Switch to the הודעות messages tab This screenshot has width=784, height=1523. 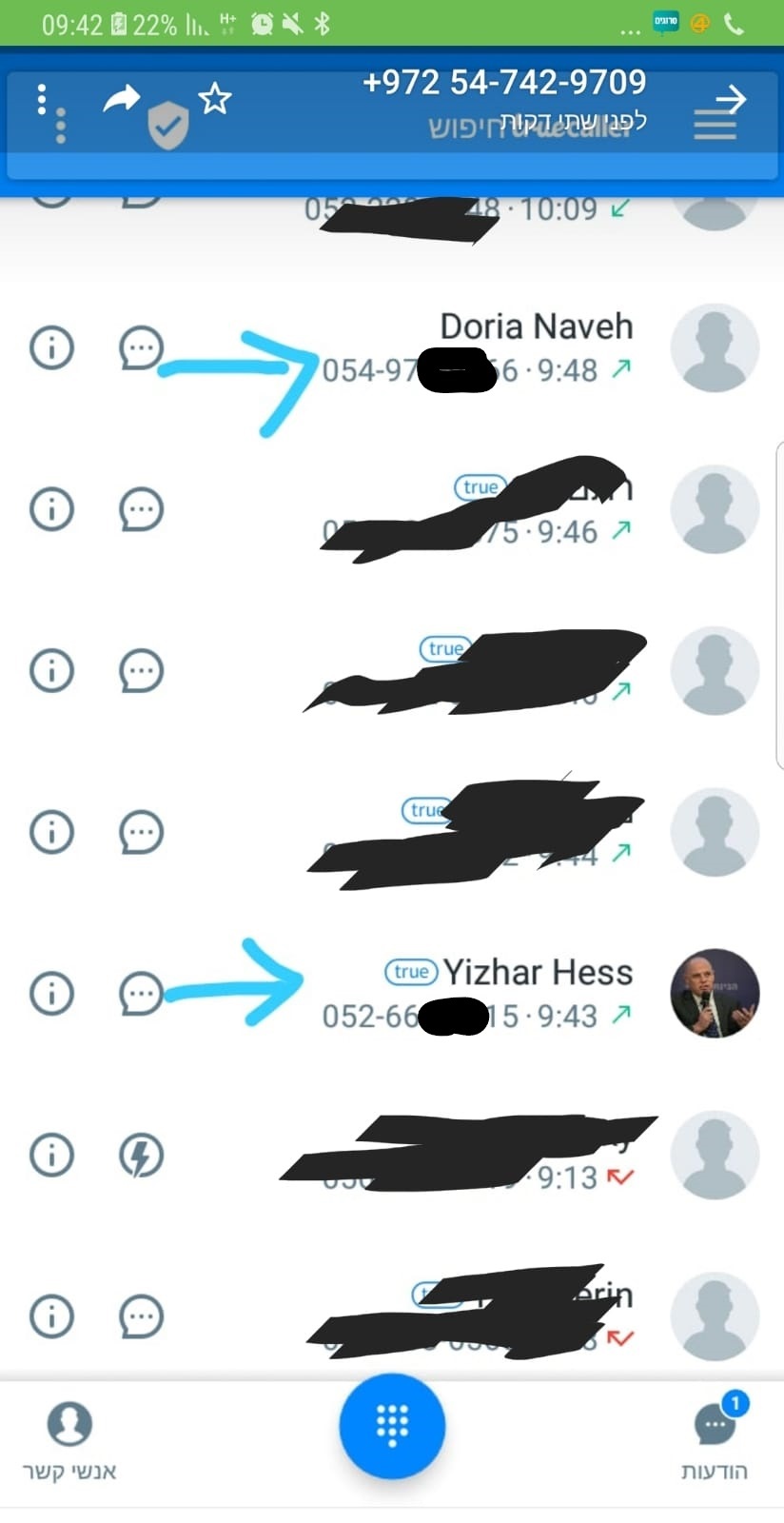715,1441
